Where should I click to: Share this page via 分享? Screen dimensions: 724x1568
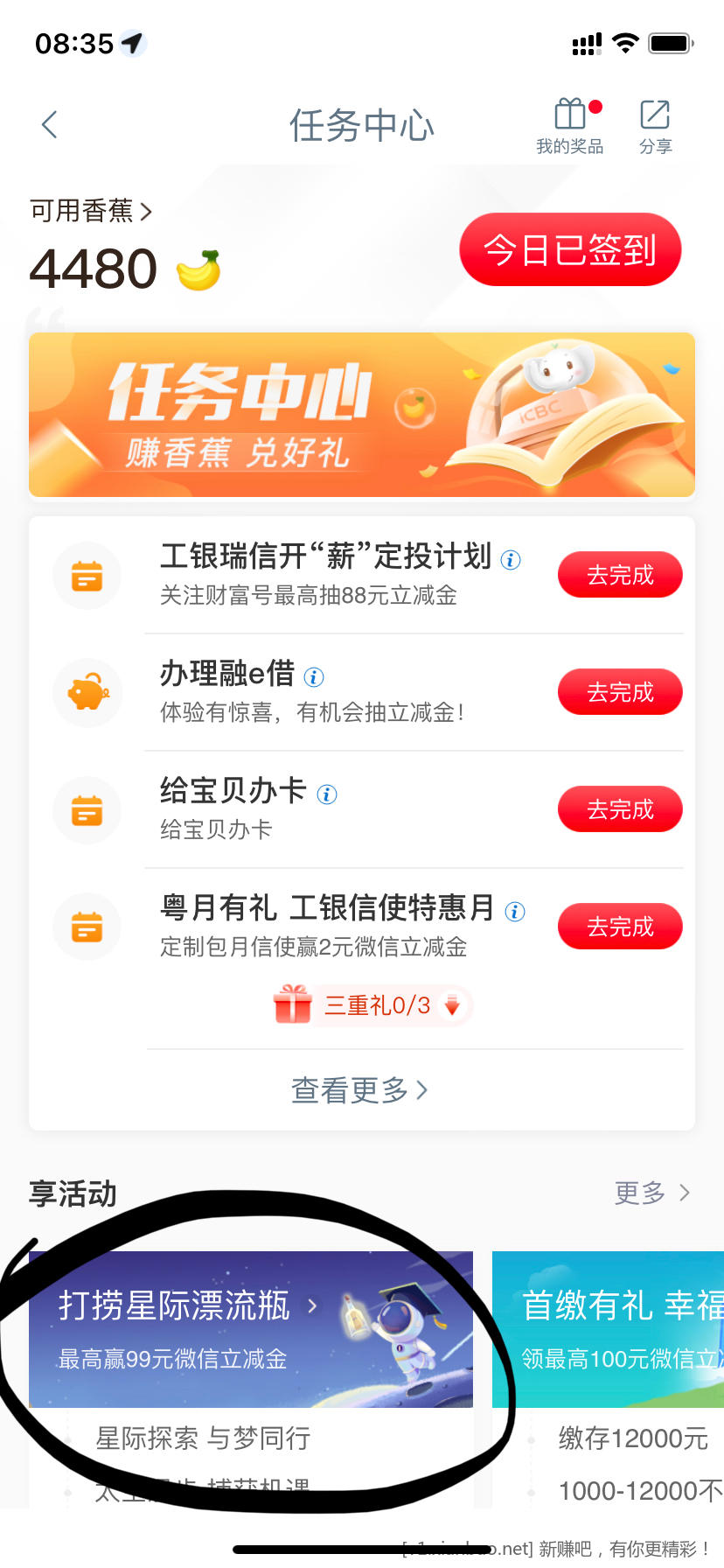(655, 125)
